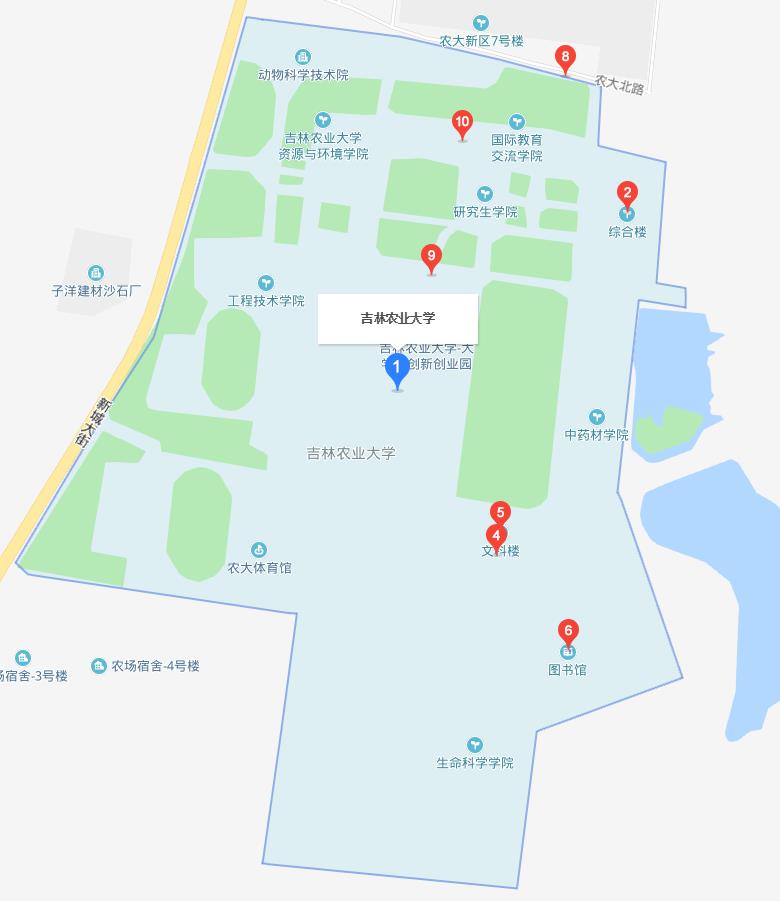Tap red map marker number 9

click(431, 257)
